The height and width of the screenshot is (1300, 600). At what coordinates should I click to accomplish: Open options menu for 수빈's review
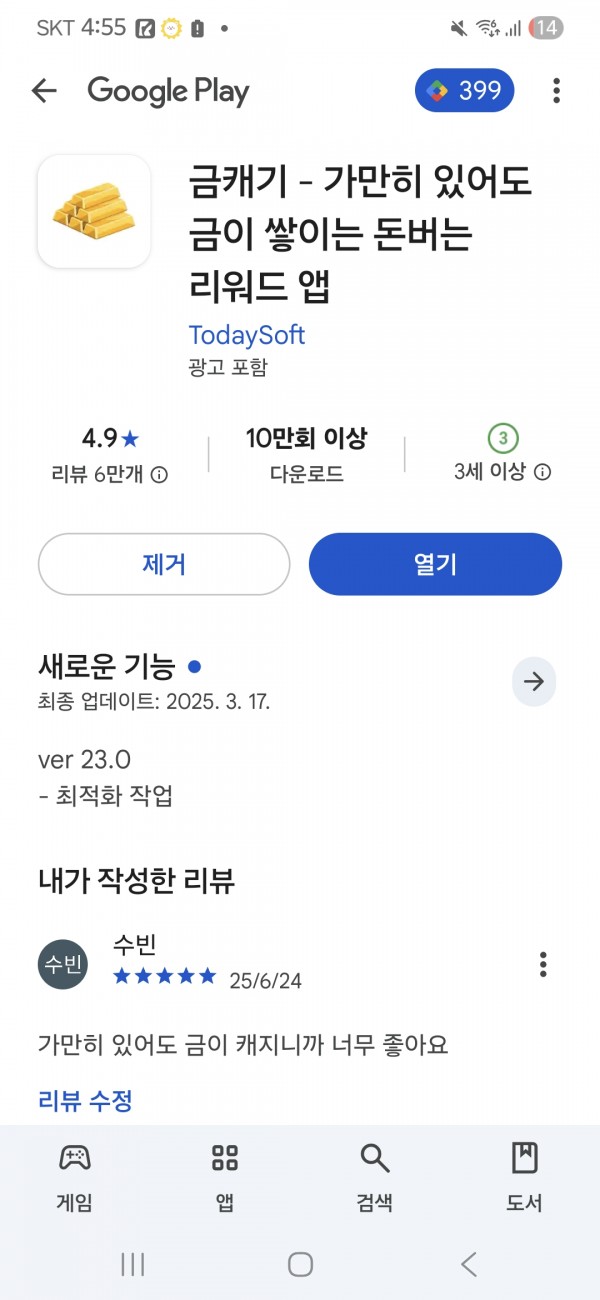[543, 964]
